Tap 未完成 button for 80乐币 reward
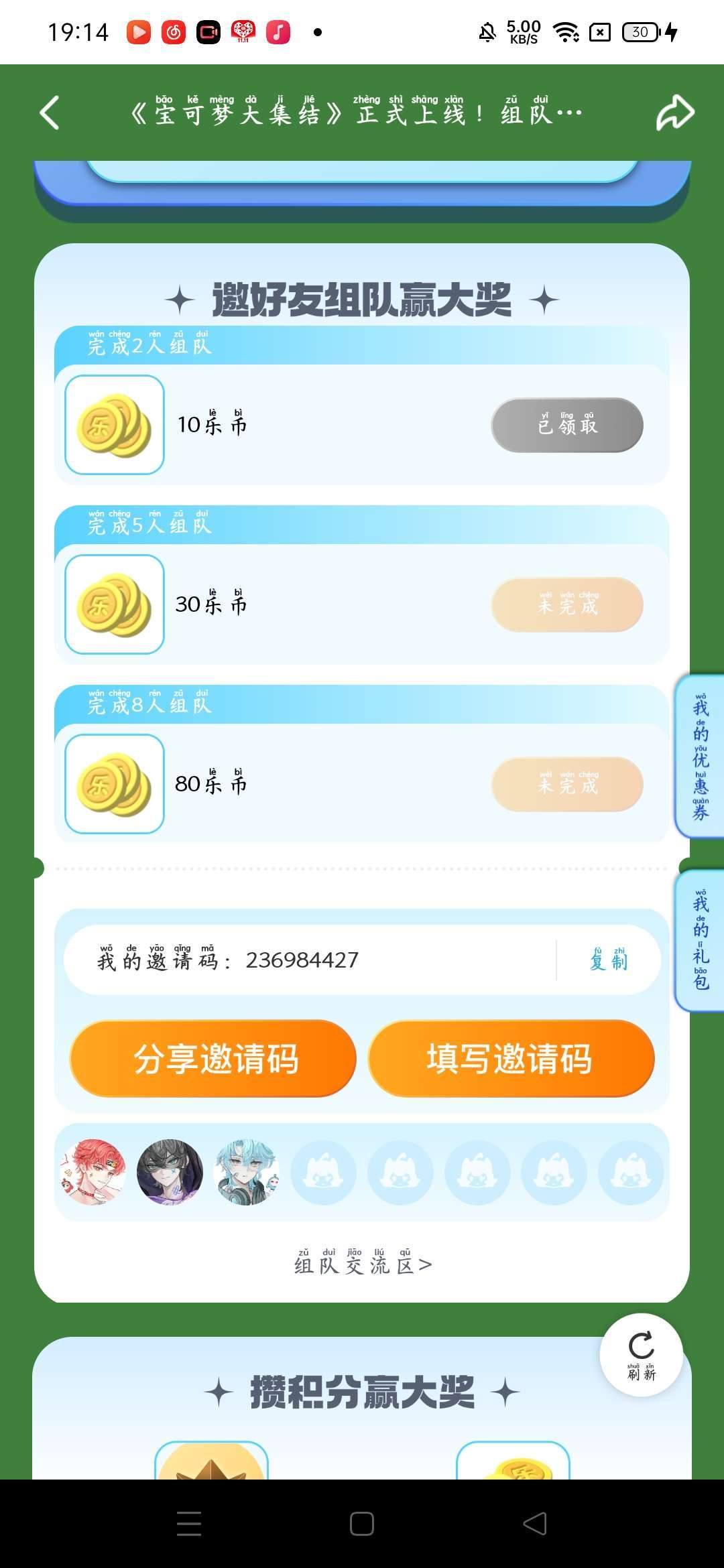724x1568 pixels. (x=567, y=784)
